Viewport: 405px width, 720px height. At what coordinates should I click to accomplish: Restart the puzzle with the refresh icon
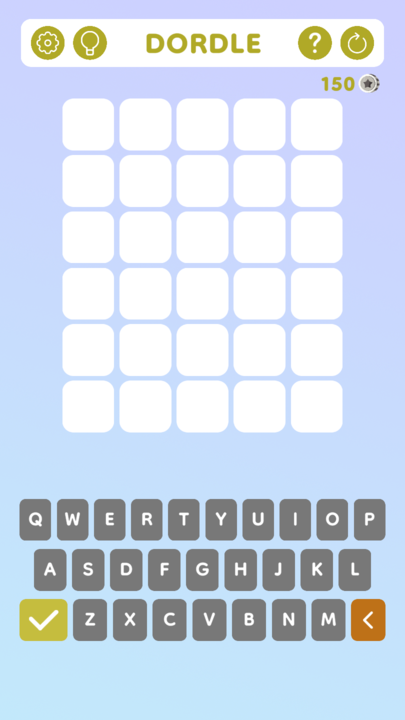[x=357, y=43]
